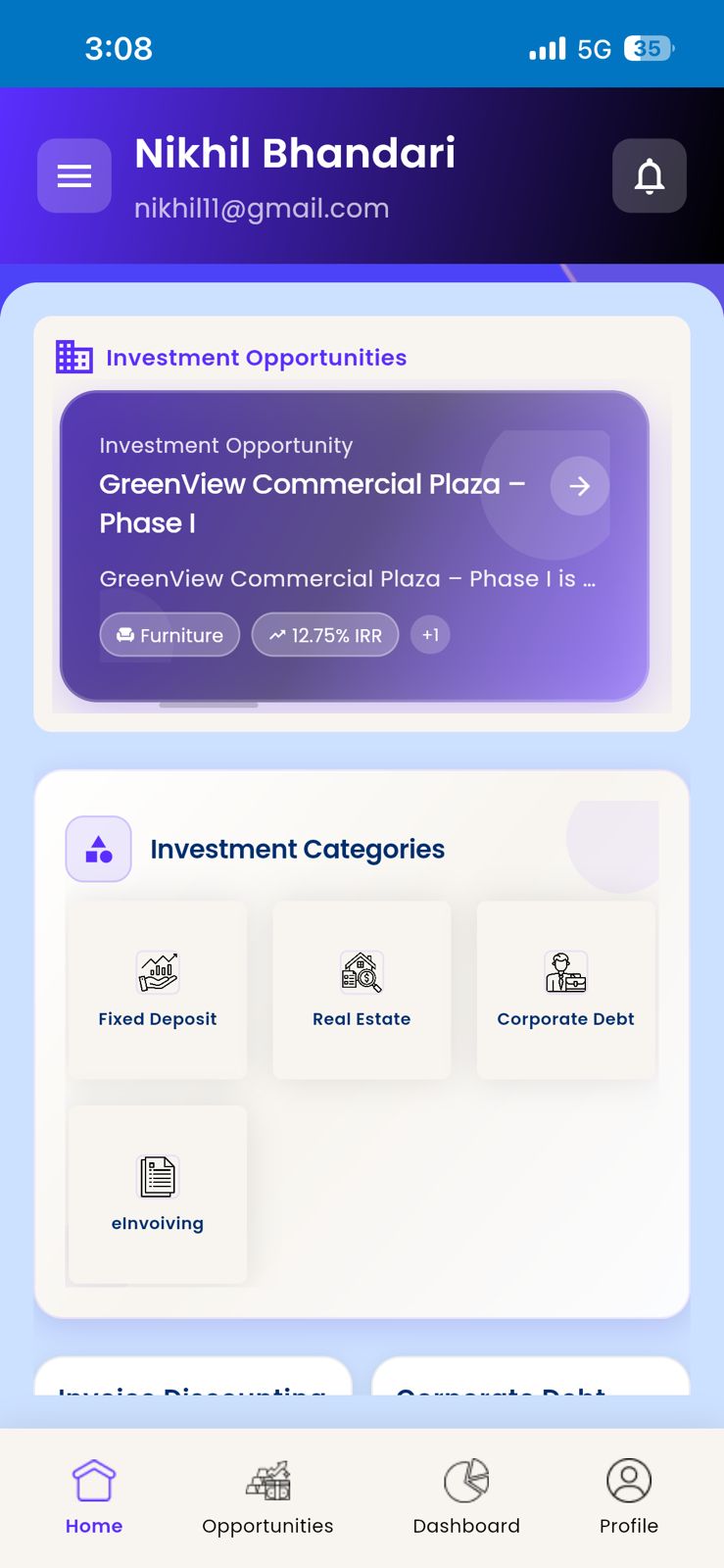Select the eInvoiving category icon
This screenshot has width=724, height=1568.
click(x=157, y=1178)
